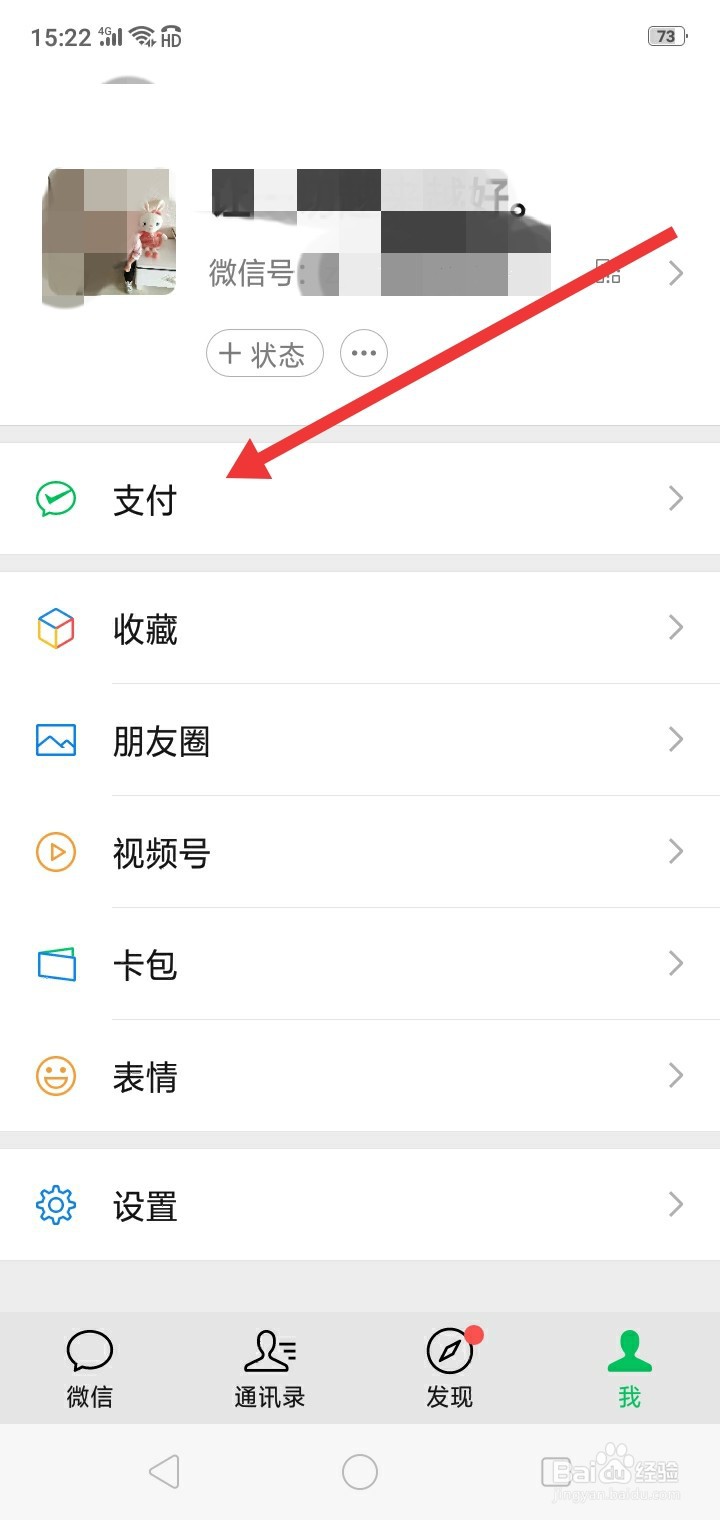The height and width of the screenshot is (1520, 720).
Task: Open Settings via the gear icon
Action: click(57, 1206)
